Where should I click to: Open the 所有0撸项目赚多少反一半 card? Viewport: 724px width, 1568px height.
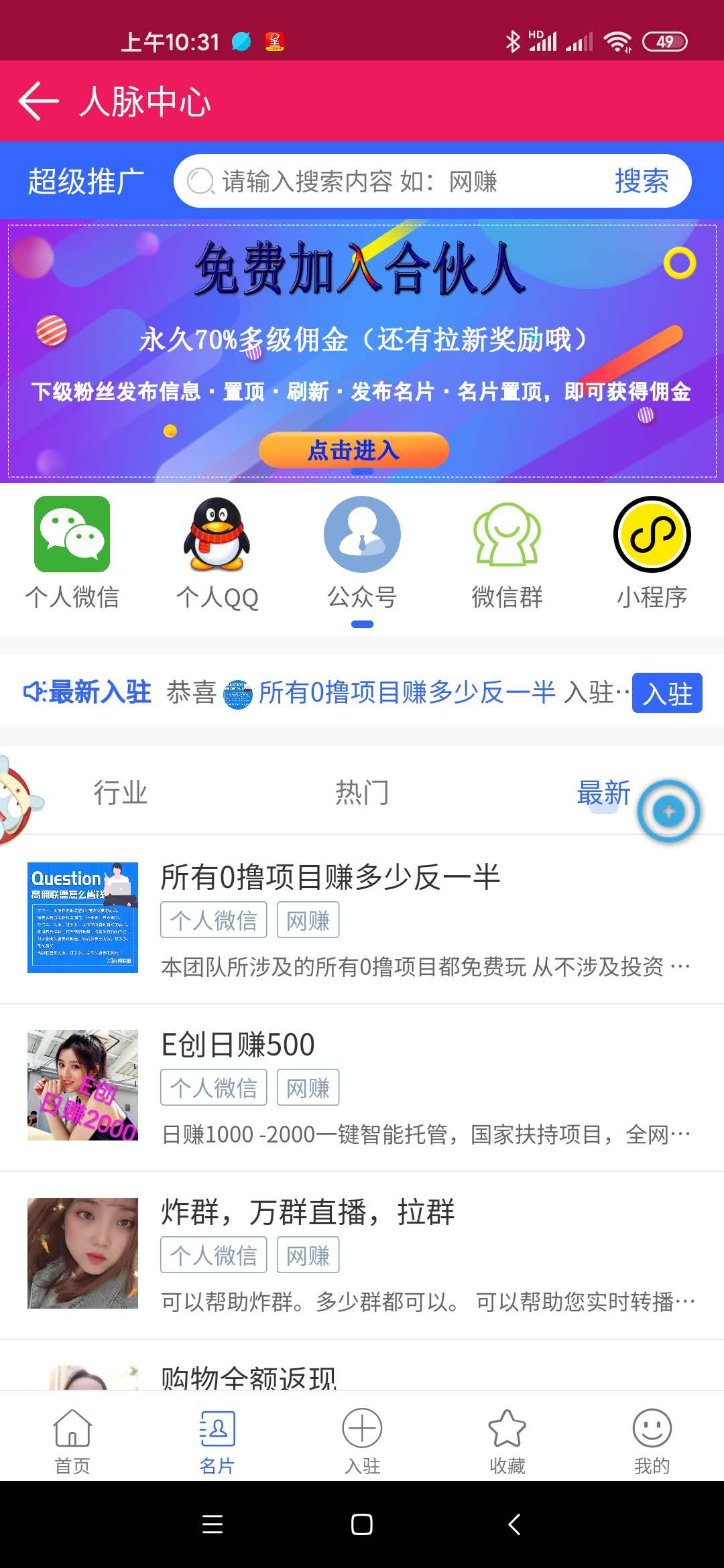click(x=362, y=919)
